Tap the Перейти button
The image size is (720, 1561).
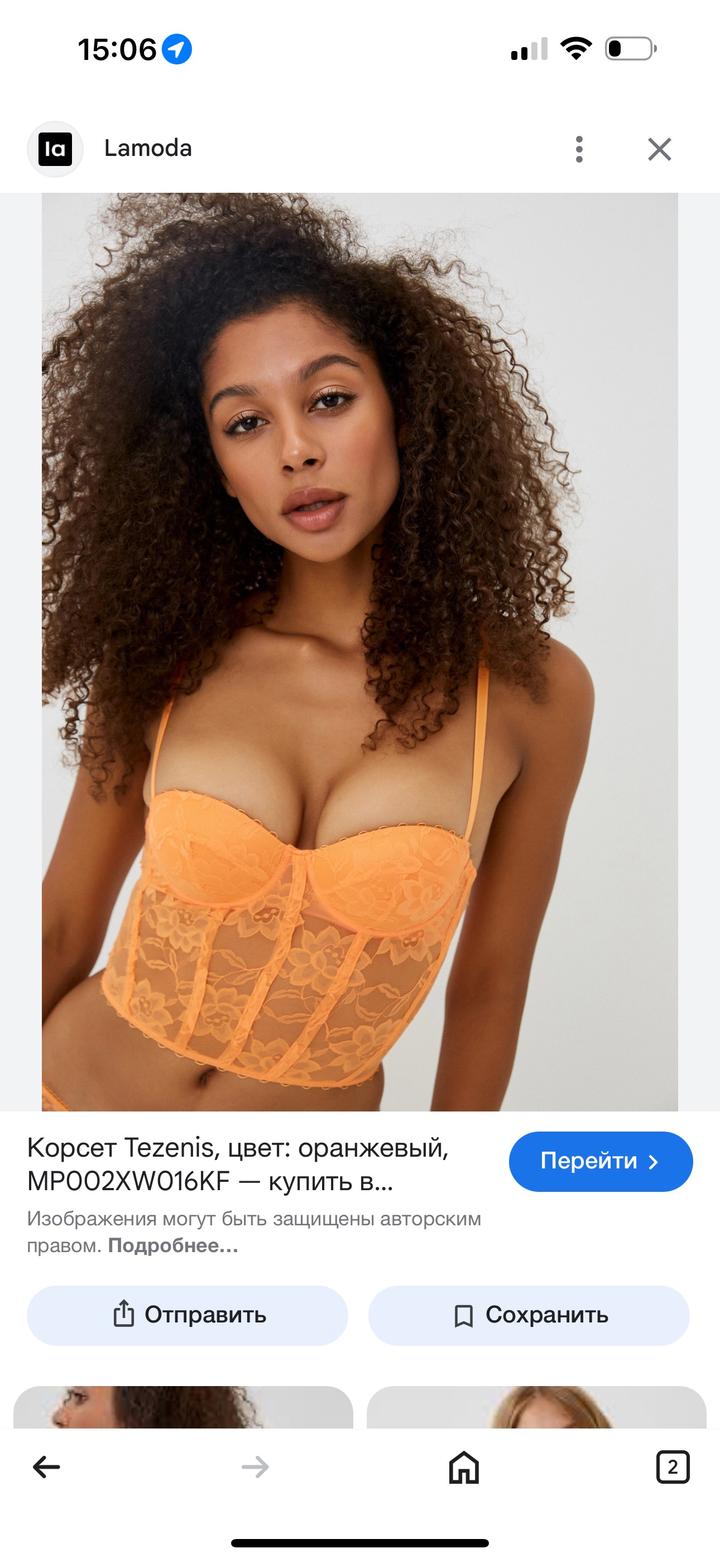pyautogui.click(x=600, y=1161)
